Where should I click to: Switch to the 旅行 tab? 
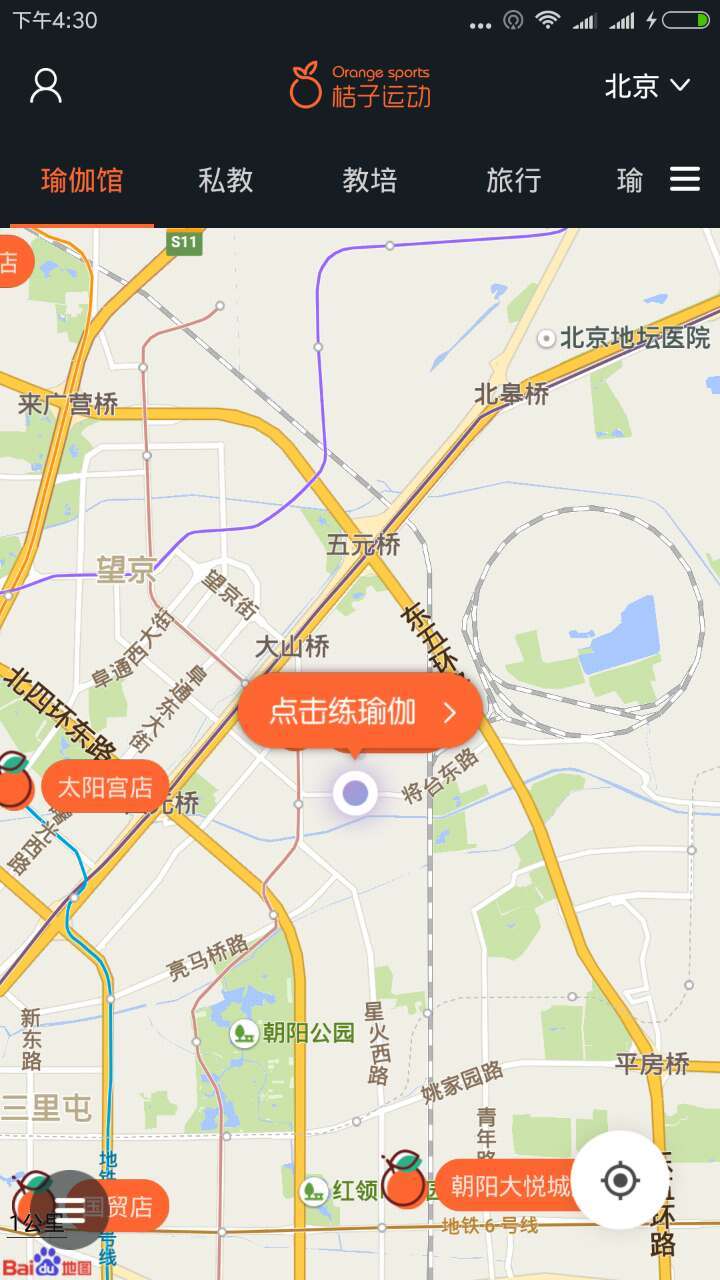click(514, 180)
